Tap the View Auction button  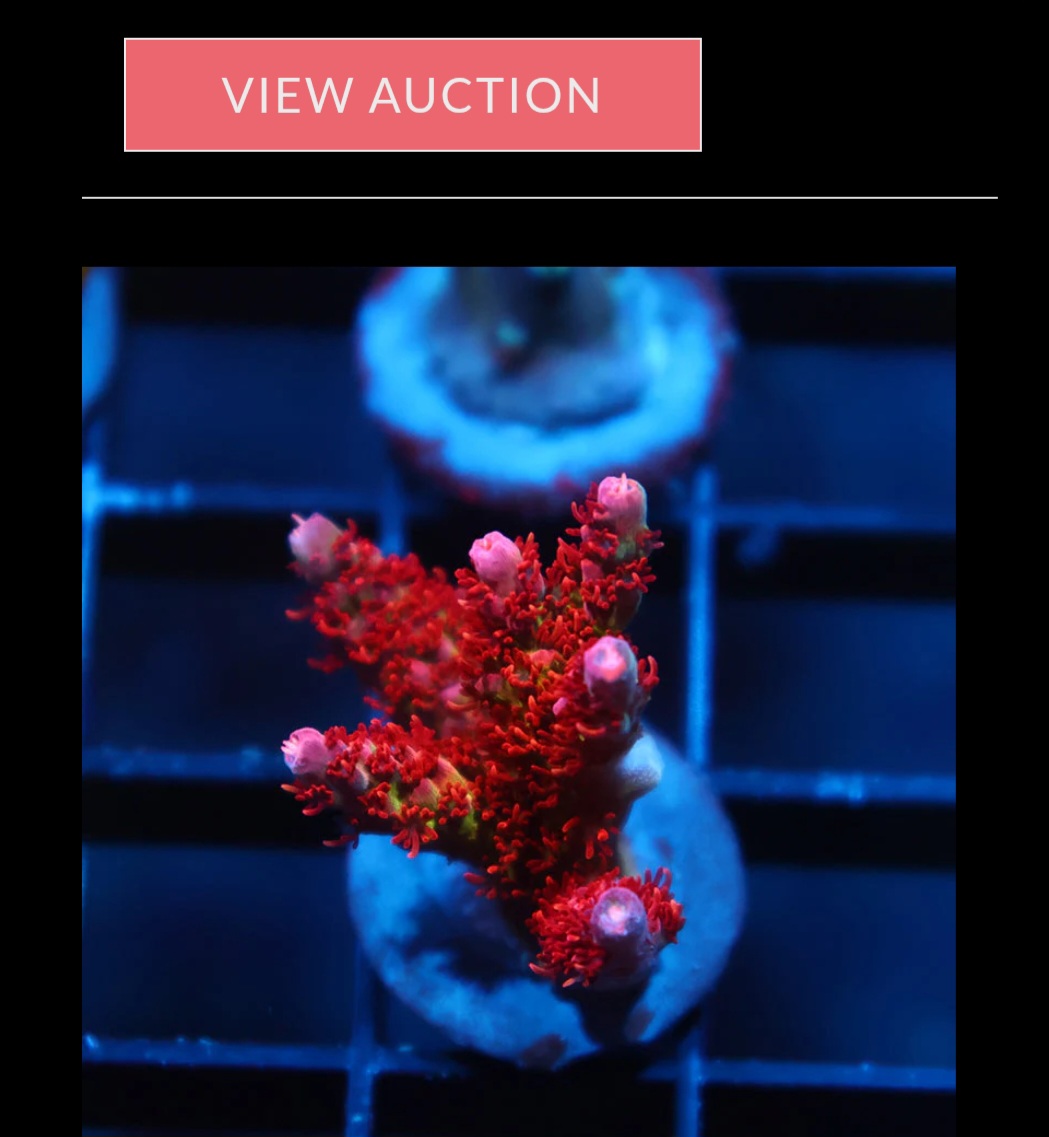pyautogui.click(x=412, y=95)
